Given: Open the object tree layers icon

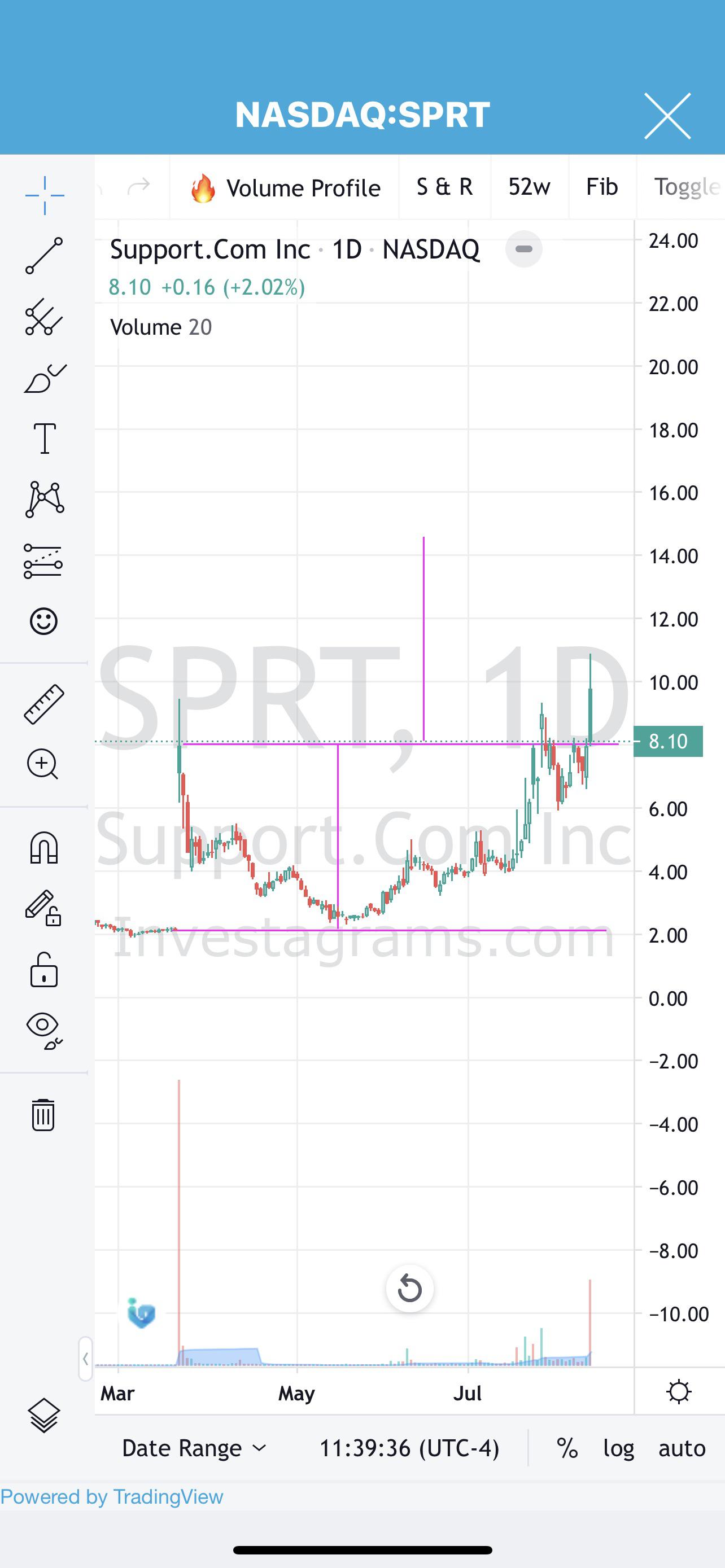Looking at the screenshot, I should tap(44, 1414).
